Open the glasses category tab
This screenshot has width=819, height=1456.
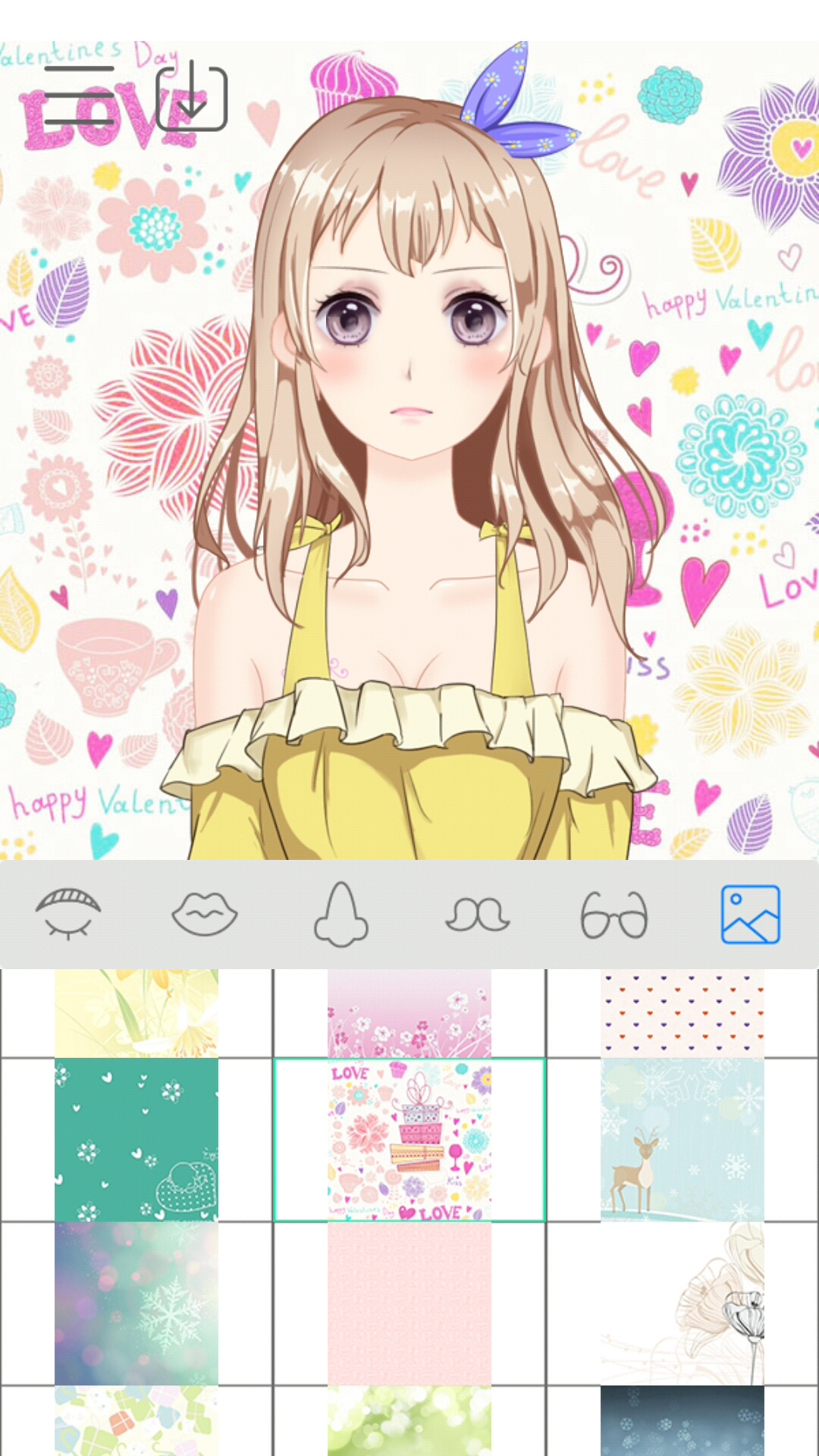tap(613, 915)
